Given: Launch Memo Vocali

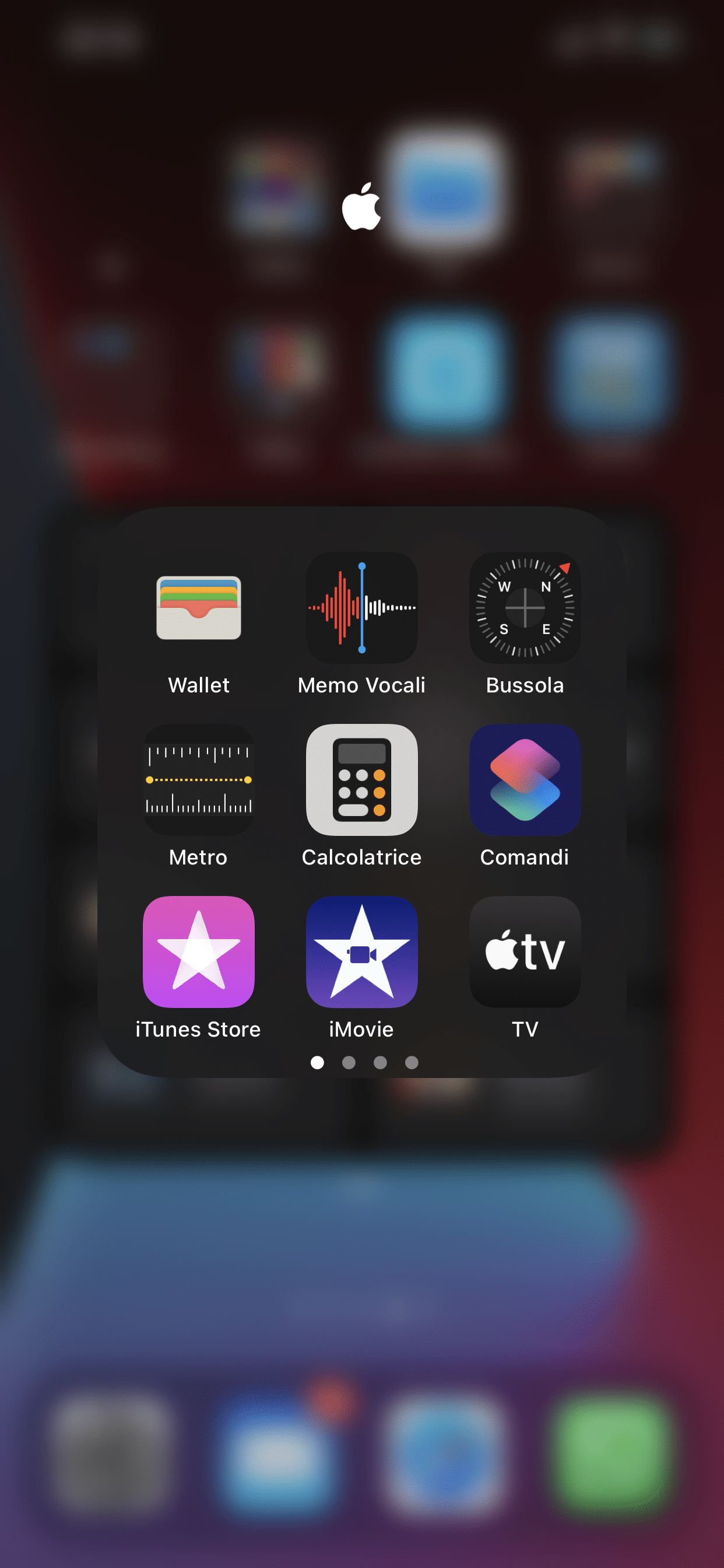Looking at the screenshot, I should point(361,607).
